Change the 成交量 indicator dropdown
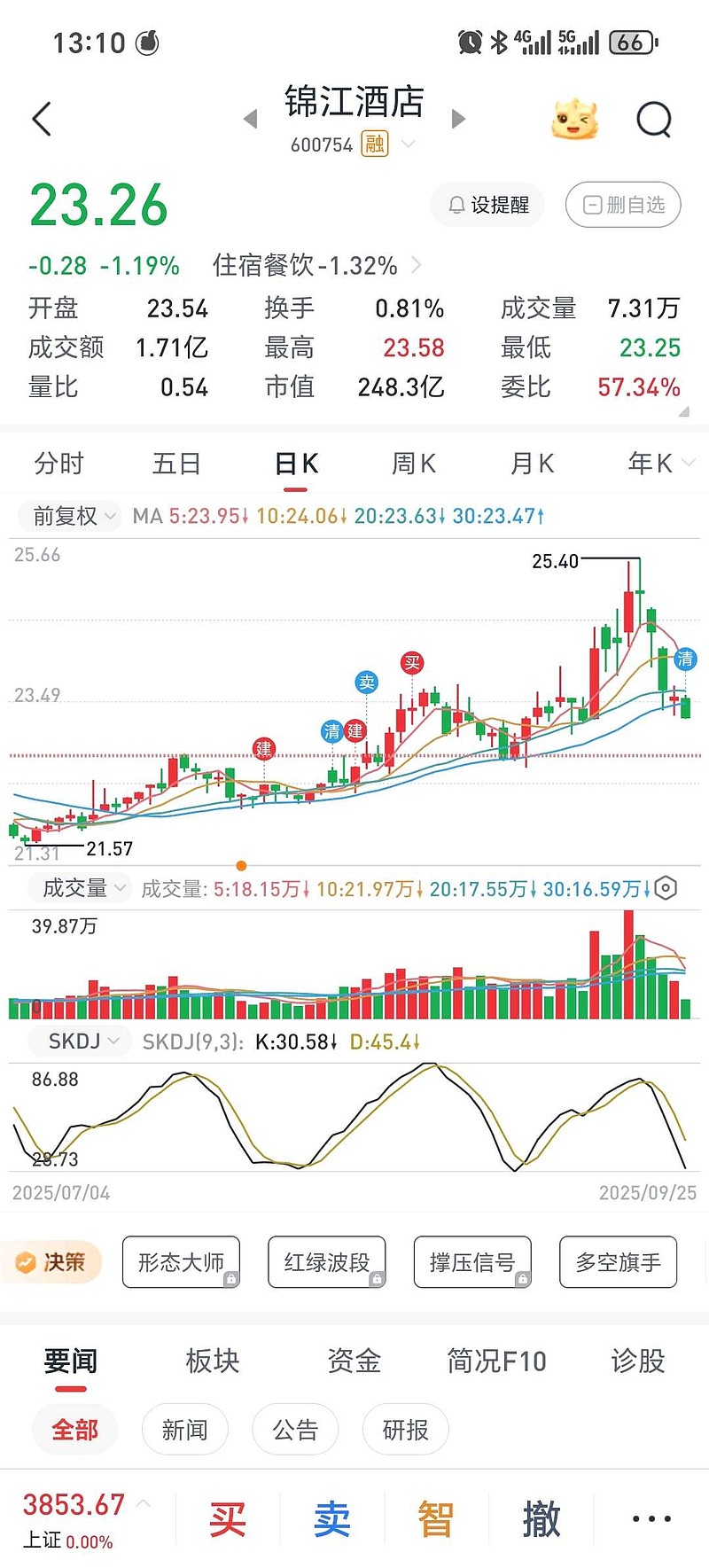Image resolution: width=709 pixels, height=1568 pixels. point(84,888)
